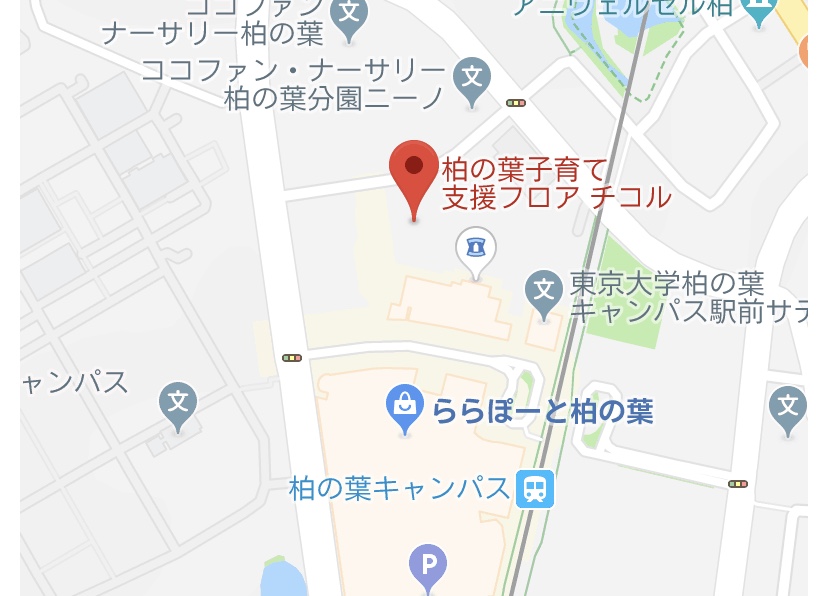Select the white police box marker
828x596 pixels.
475,246
